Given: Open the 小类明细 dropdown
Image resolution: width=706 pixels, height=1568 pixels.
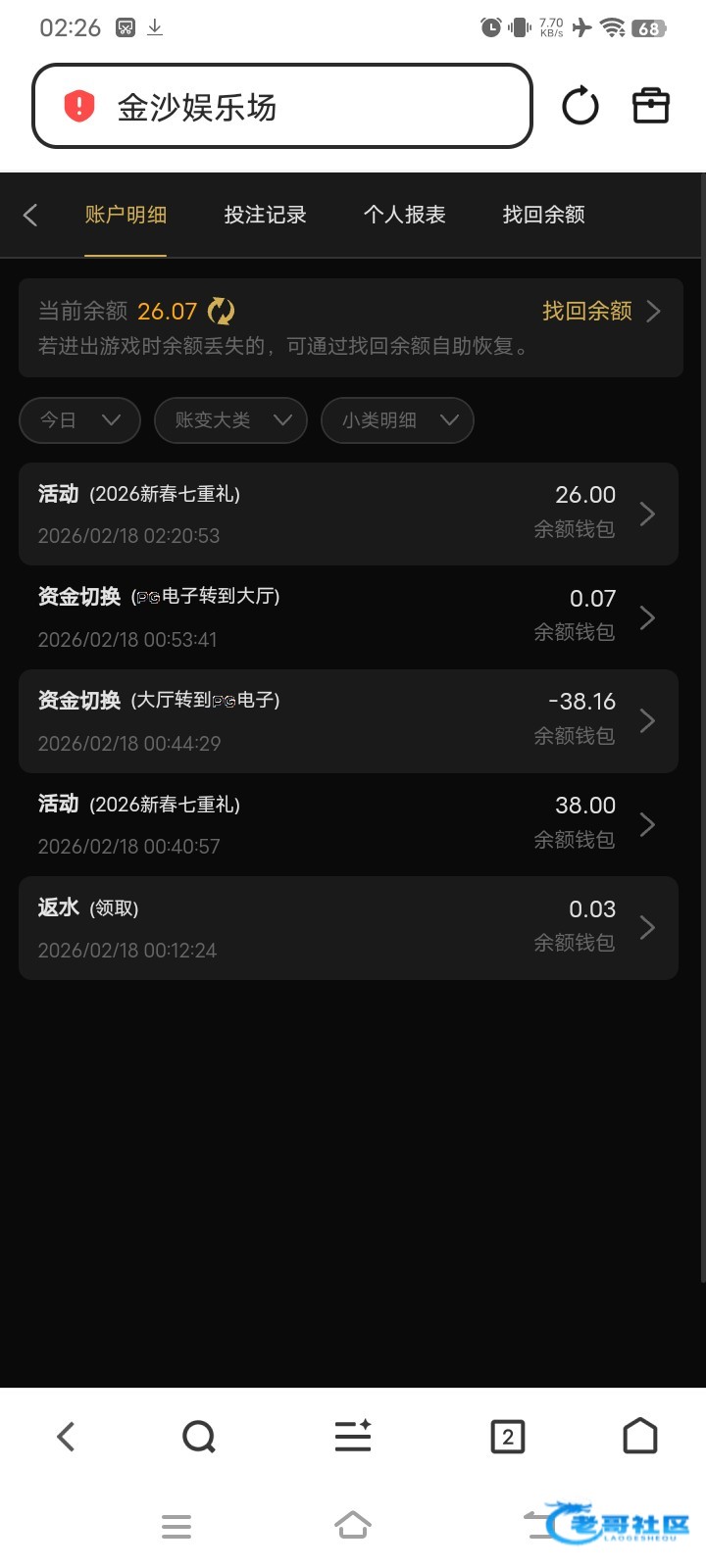Looking at the screenshot, I should pyautogui.click(x=397, y=420).
